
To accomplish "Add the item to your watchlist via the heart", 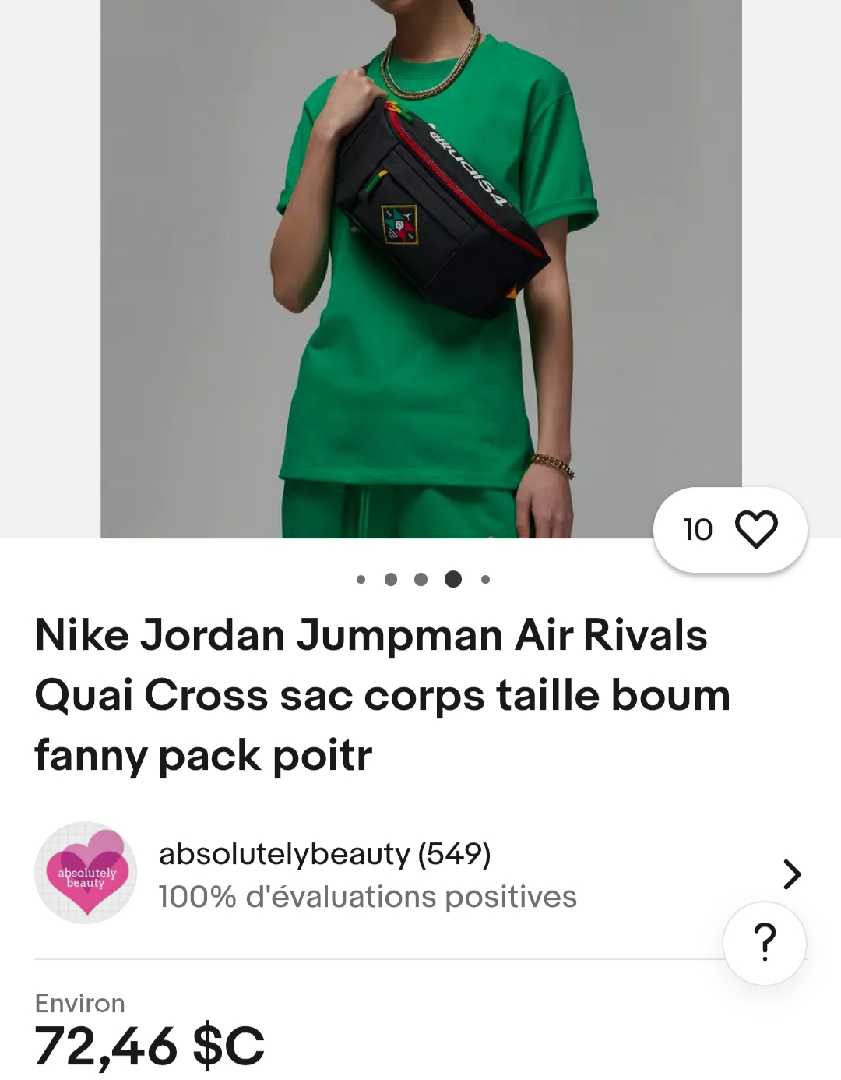I will [x=755, y=530].
